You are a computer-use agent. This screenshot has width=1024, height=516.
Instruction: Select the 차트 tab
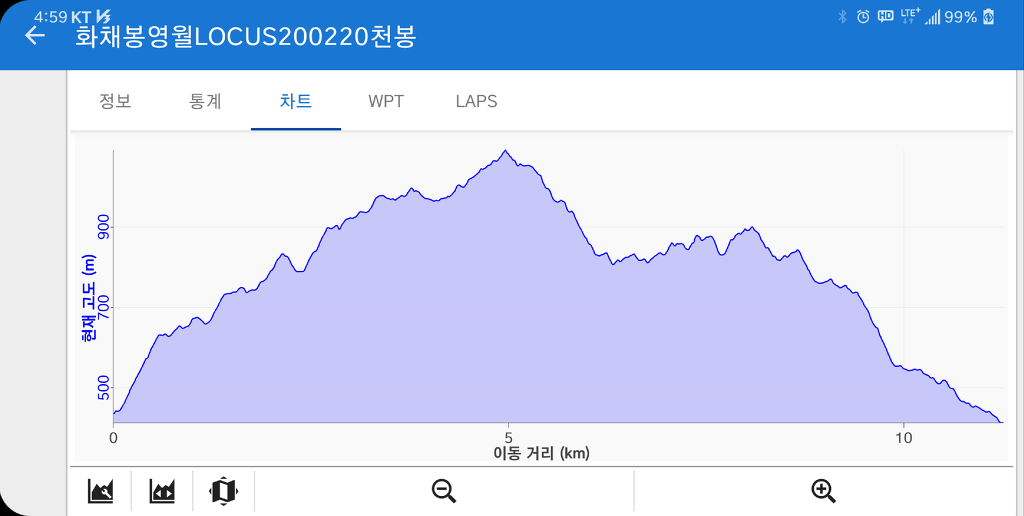click(295, 101)
